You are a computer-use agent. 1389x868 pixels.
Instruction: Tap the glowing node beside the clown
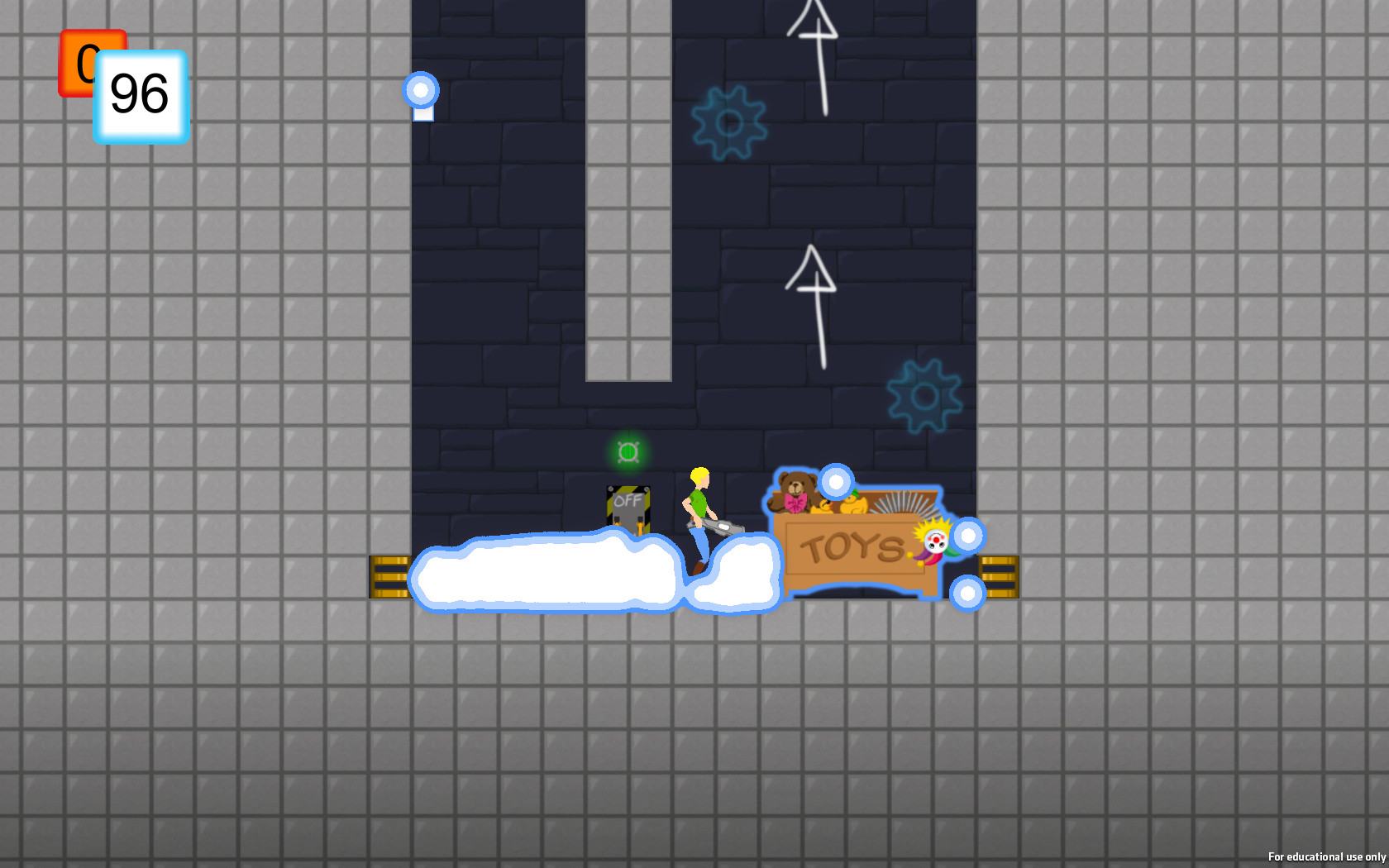pyautogui.click(x=967, y=536)
